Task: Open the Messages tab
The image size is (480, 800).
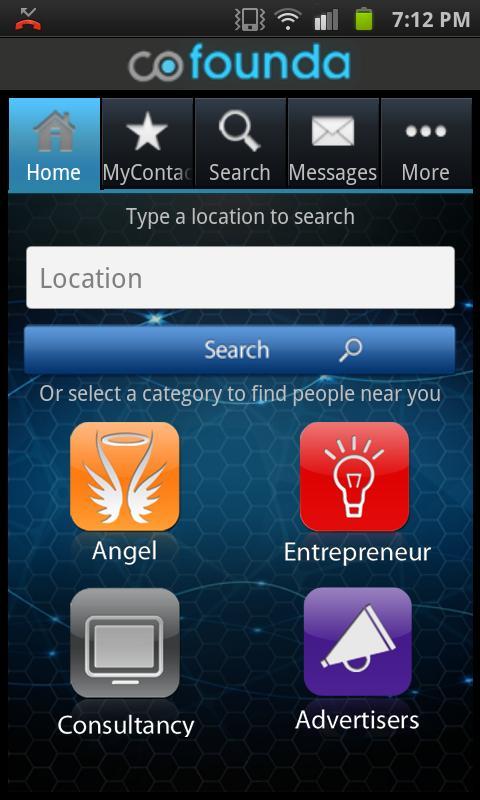Action: [333, 144]
